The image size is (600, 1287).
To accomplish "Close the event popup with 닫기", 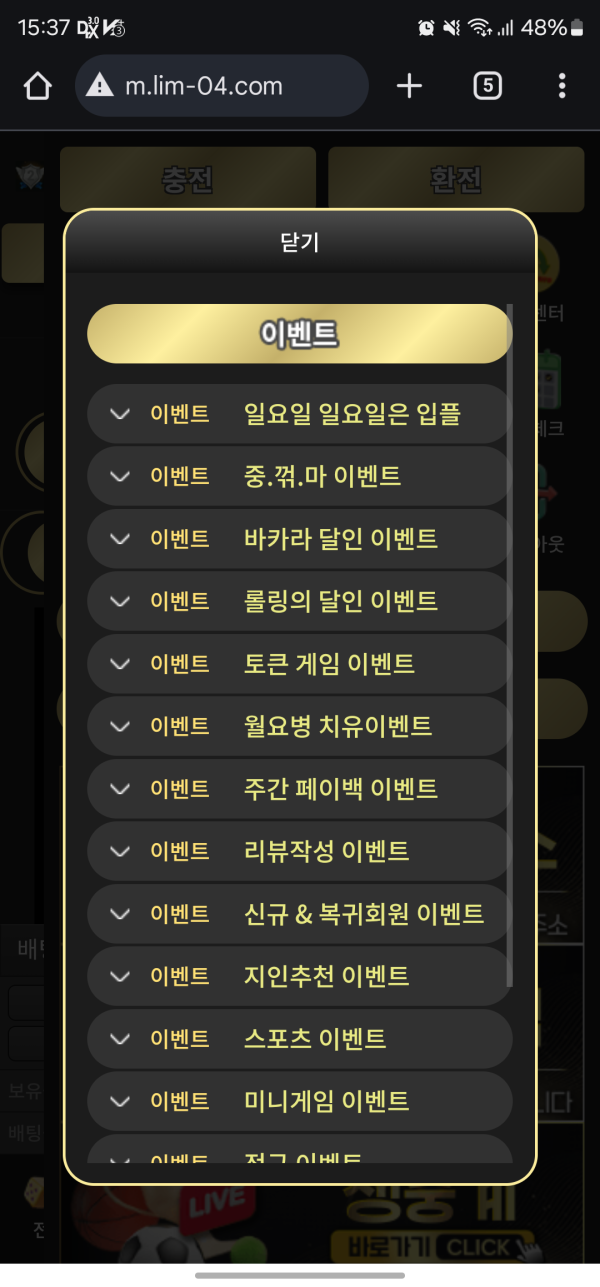I will pos(300,242).
